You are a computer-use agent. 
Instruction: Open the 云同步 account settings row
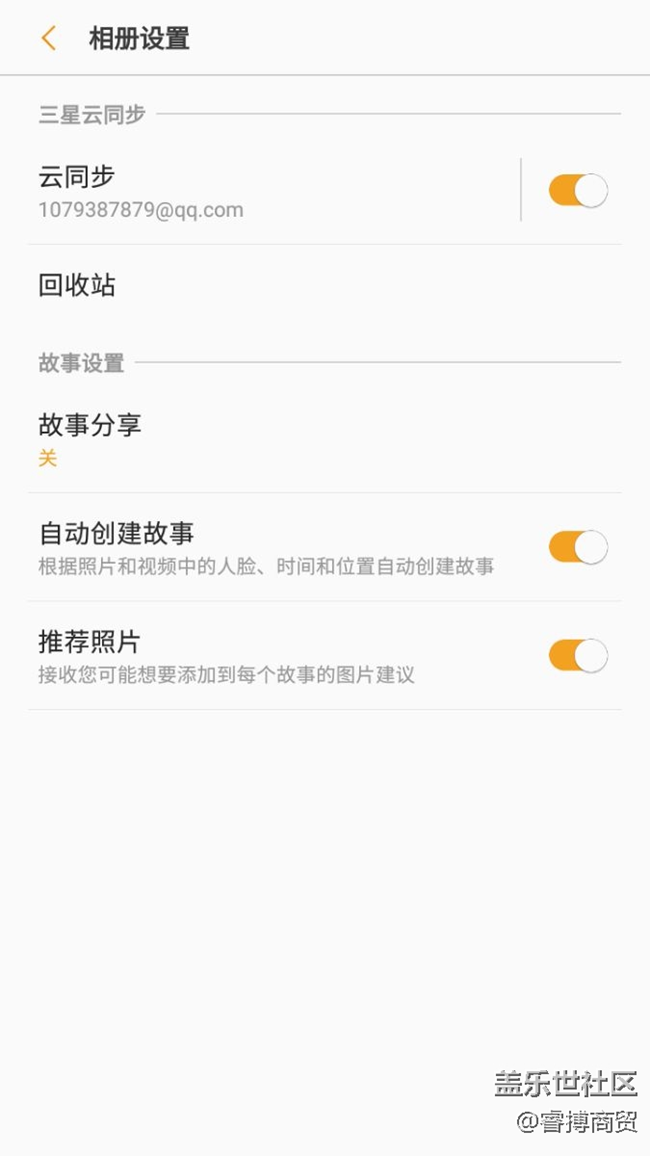pyautogui.click(x=270, y=190)
